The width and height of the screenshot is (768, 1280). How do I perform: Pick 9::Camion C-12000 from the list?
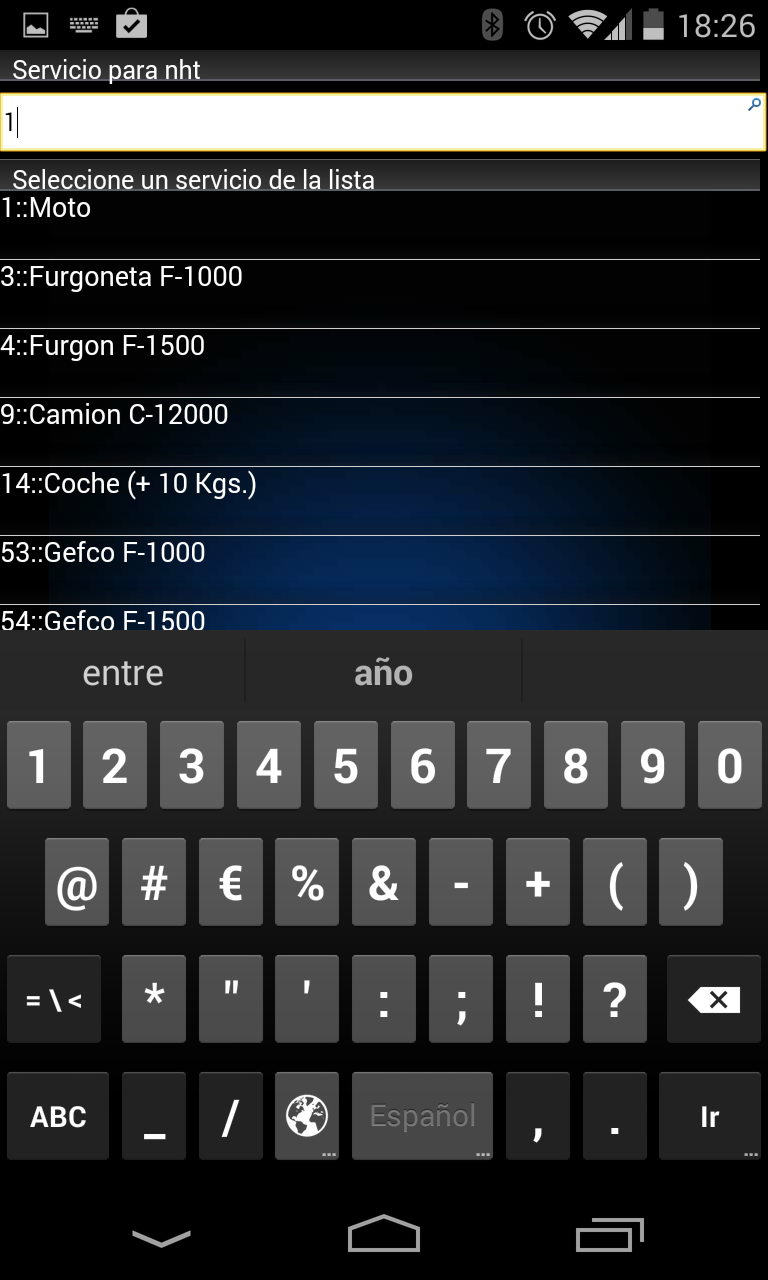coord(380,432)
